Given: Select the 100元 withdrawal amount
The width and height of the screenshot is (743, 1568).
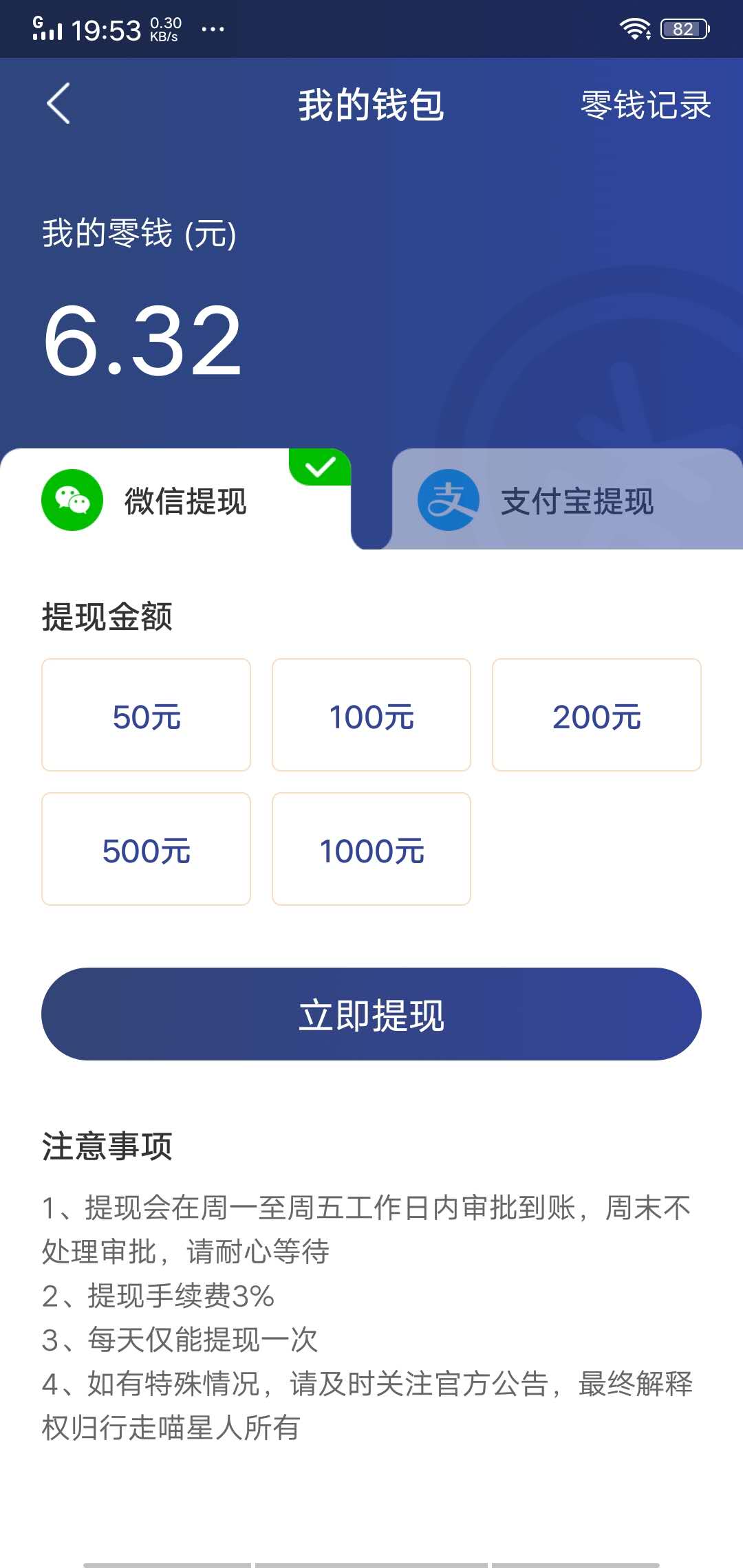Looking at the screenshot, I should (371, 714).
